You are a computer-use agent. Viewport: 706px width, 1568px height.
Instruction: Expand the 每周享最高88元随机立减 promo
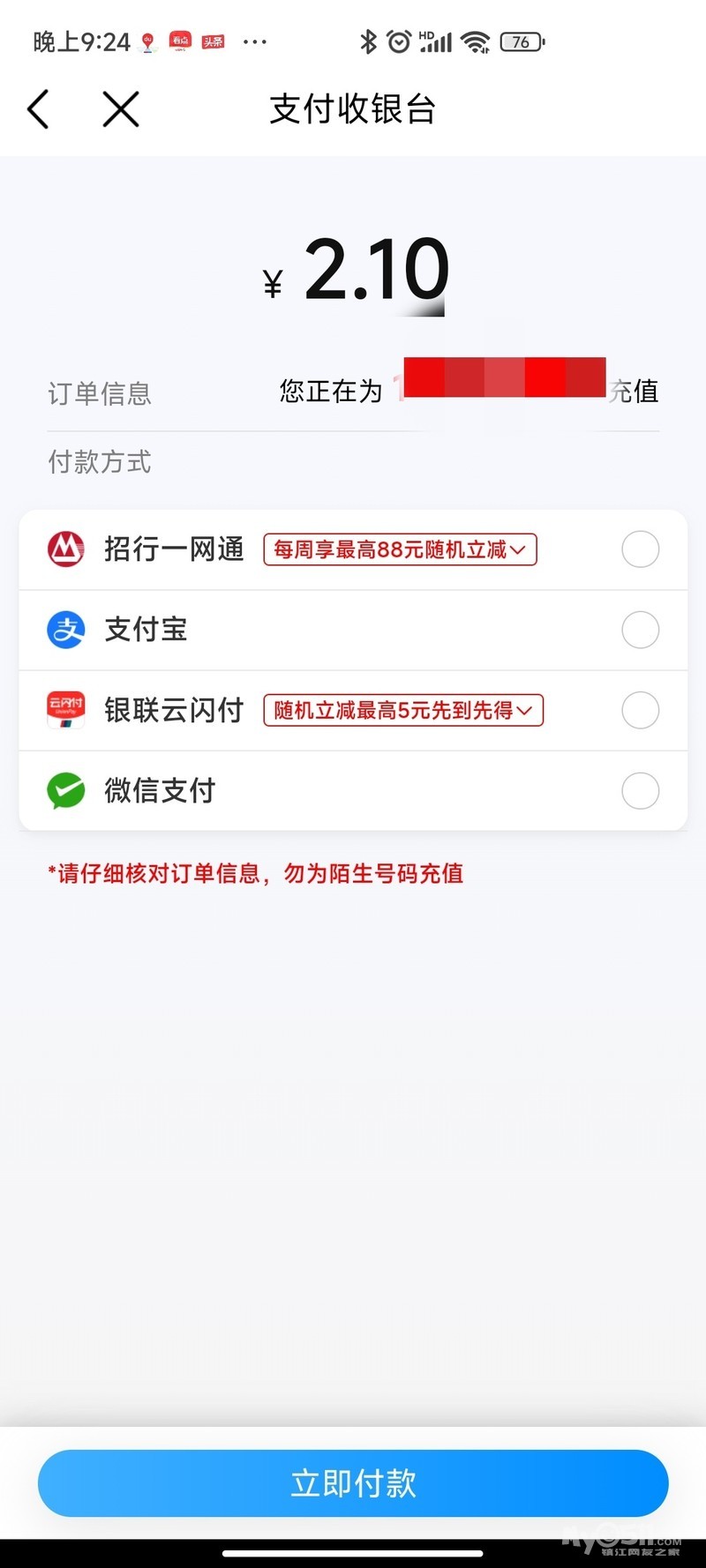(400, 549)
